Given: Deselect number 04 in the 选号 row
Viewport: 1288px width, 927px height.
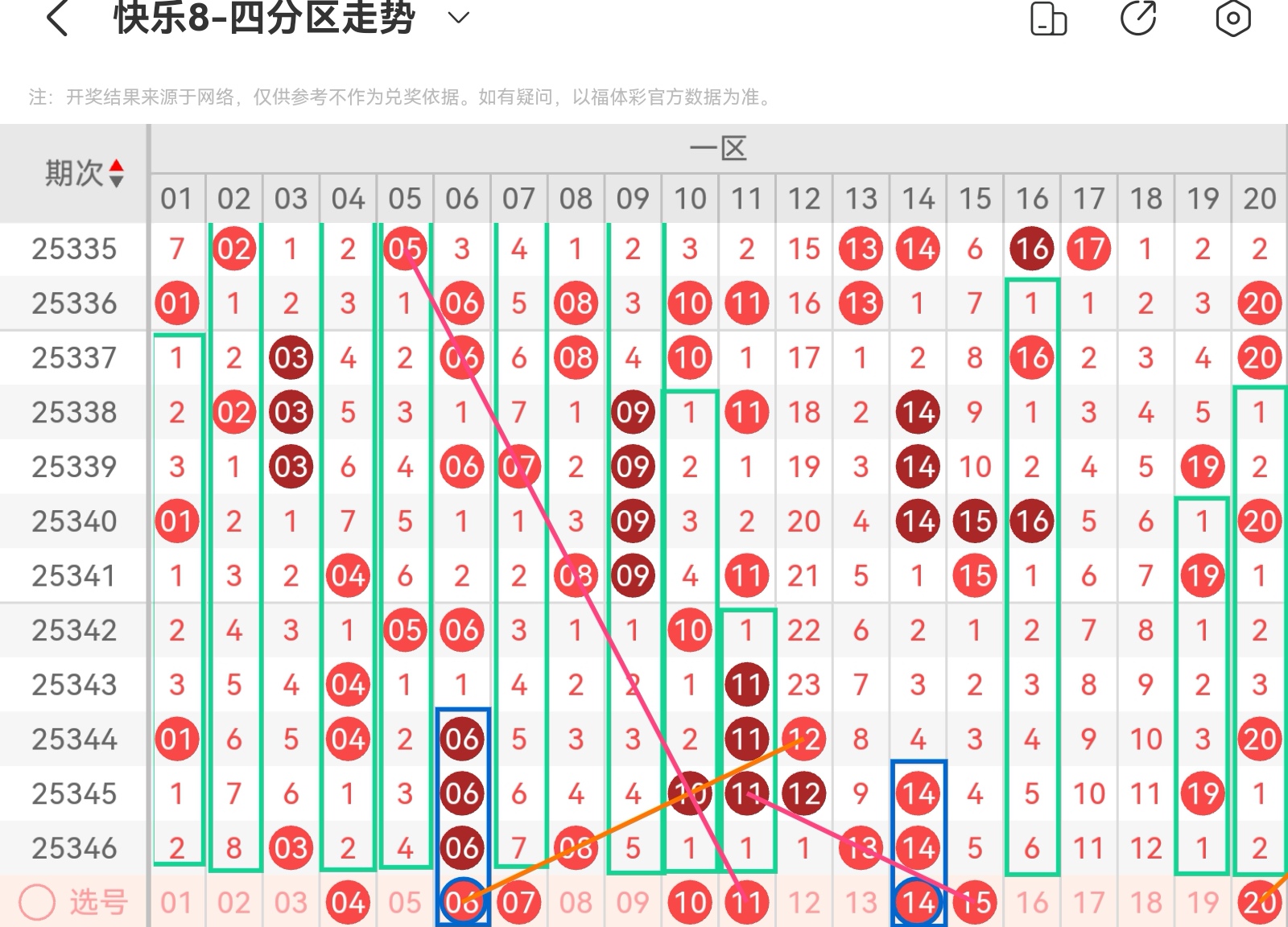Looking at the screenshot, I should (x=348, y=903).
